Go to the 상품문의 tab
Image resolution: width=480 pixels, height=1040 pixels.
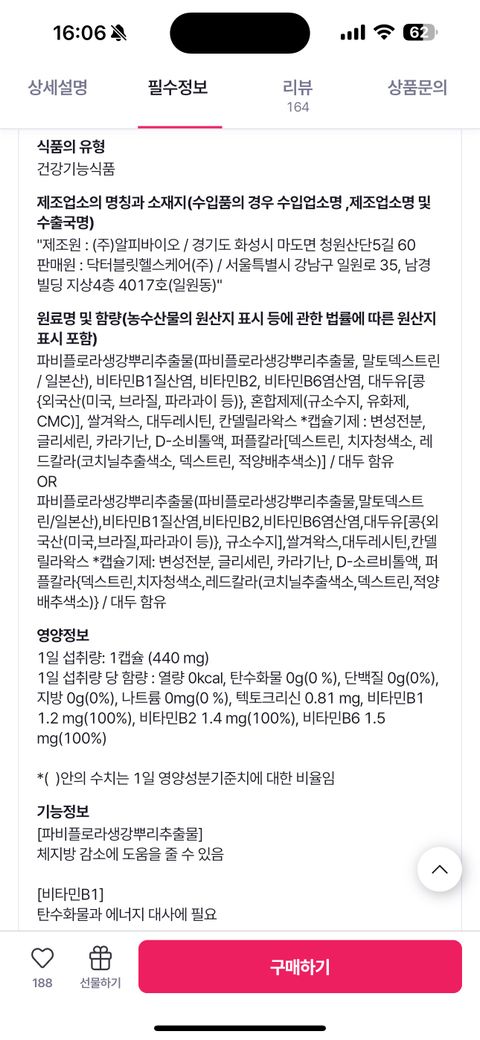417,88
